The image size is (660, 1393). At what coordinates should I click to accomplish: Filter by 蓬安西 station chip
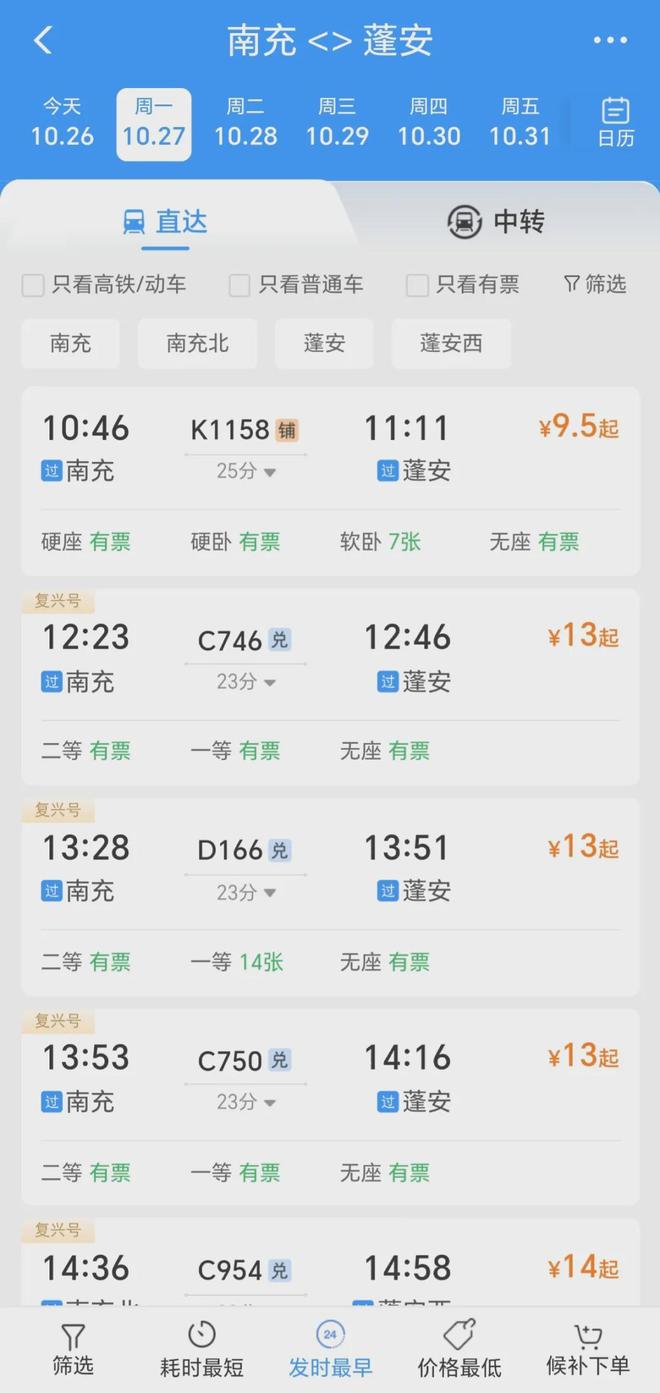tap(451, 344)
